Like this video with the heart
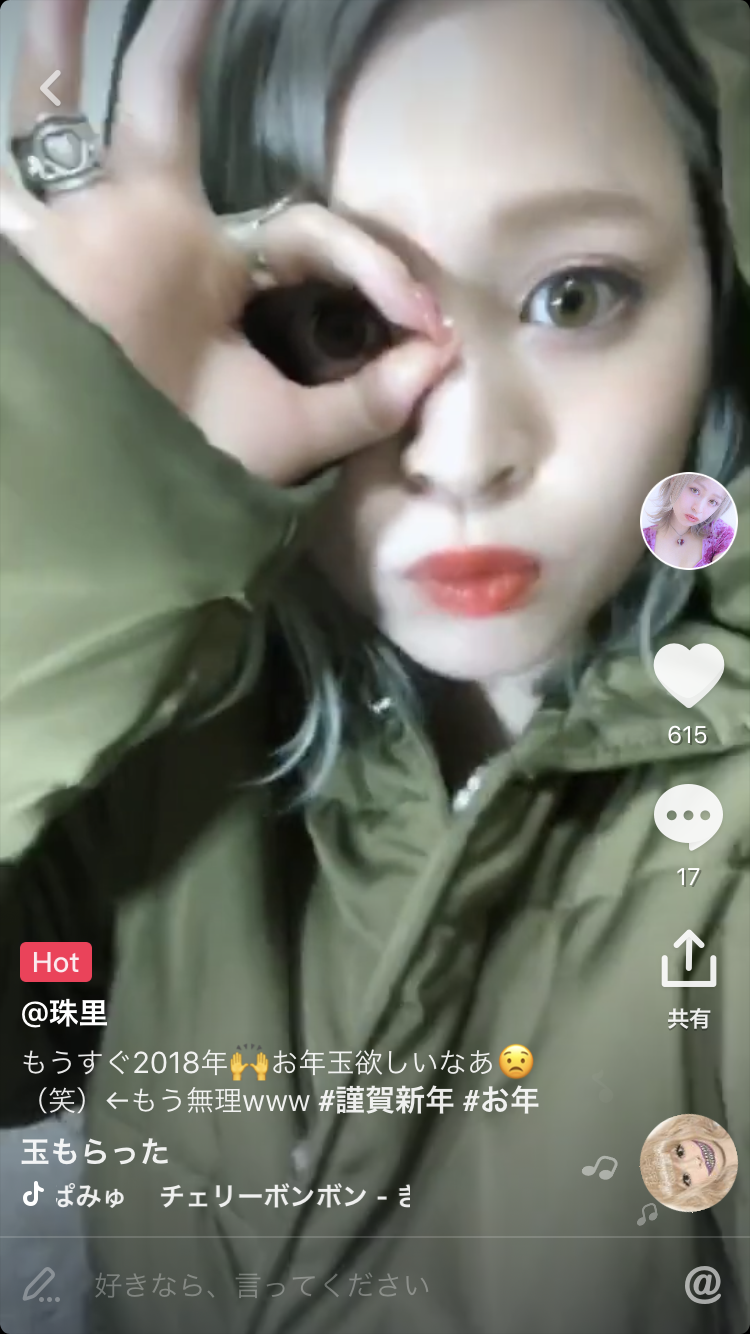Image resolution: width=750 pixels, height=1334 pixels. tap(688, 677)
